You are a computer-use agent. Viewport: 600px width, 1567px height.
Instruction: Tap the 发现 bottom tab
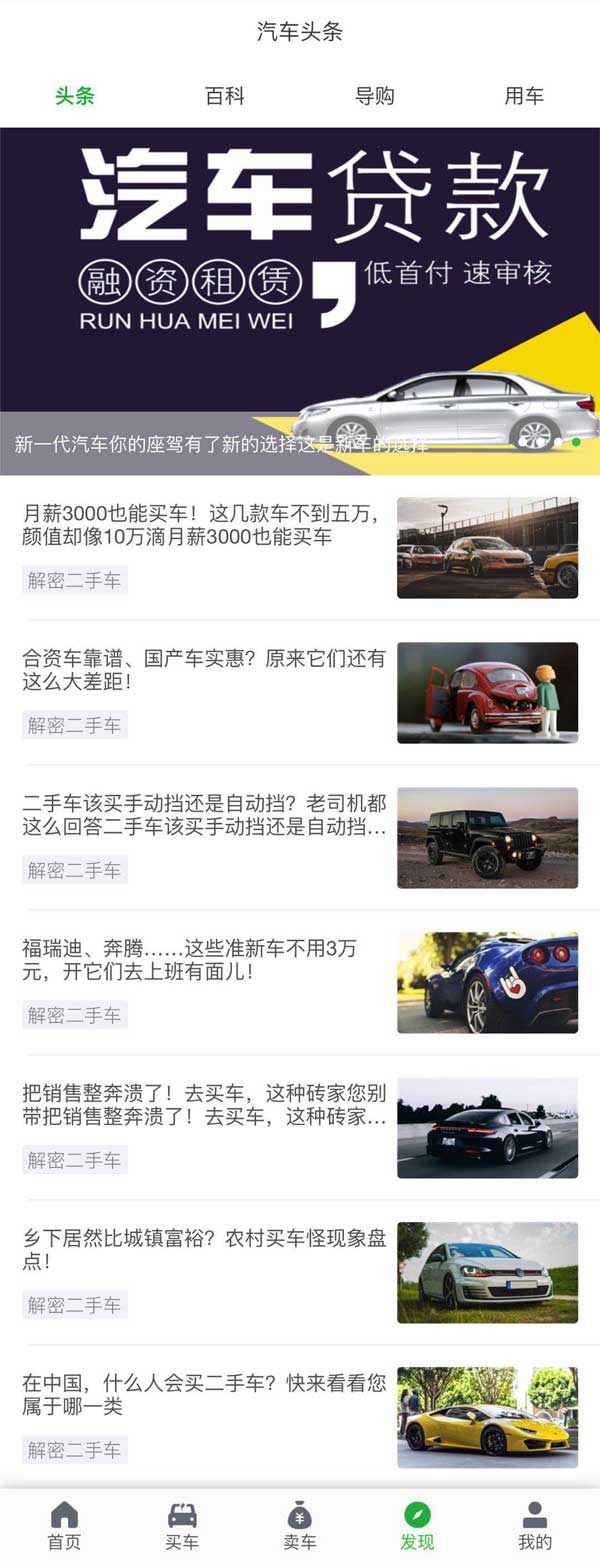(x=417, y=1526)
